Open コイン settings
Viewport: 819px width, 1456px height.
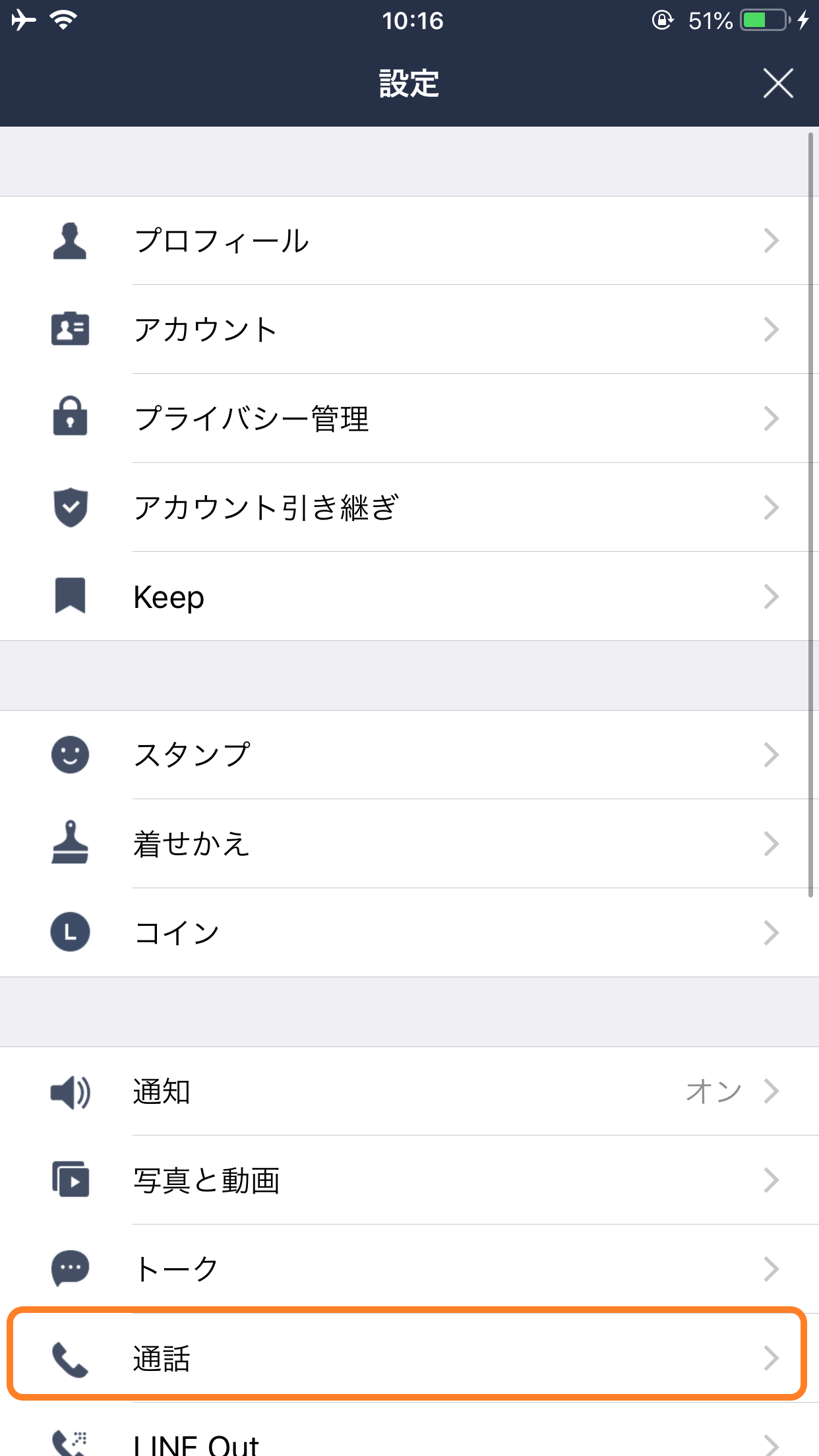pyautogui.click(x=409, y=932)
